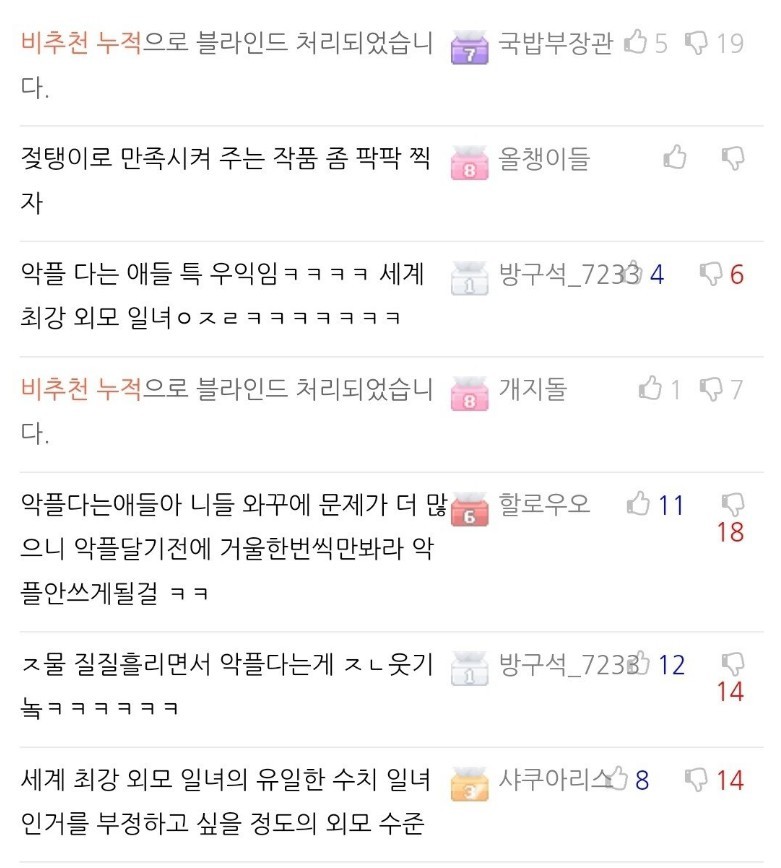Like 방구석_7233's comment with 12 likes
The image size is (781, 868).
point(641,664)
